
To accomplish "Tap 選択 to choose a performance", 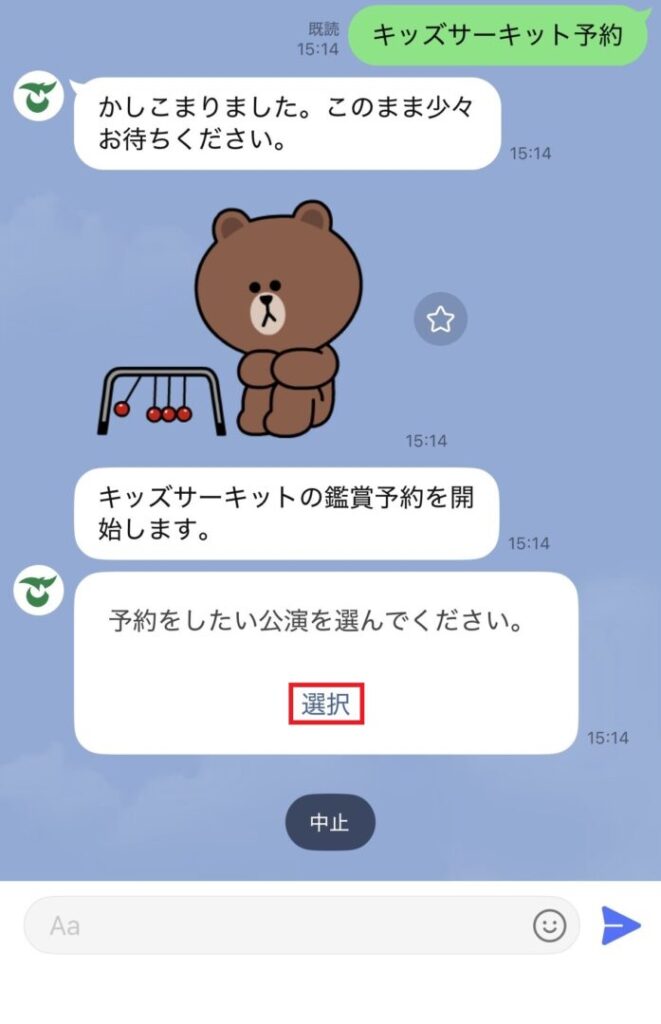I will click(326, 704).
